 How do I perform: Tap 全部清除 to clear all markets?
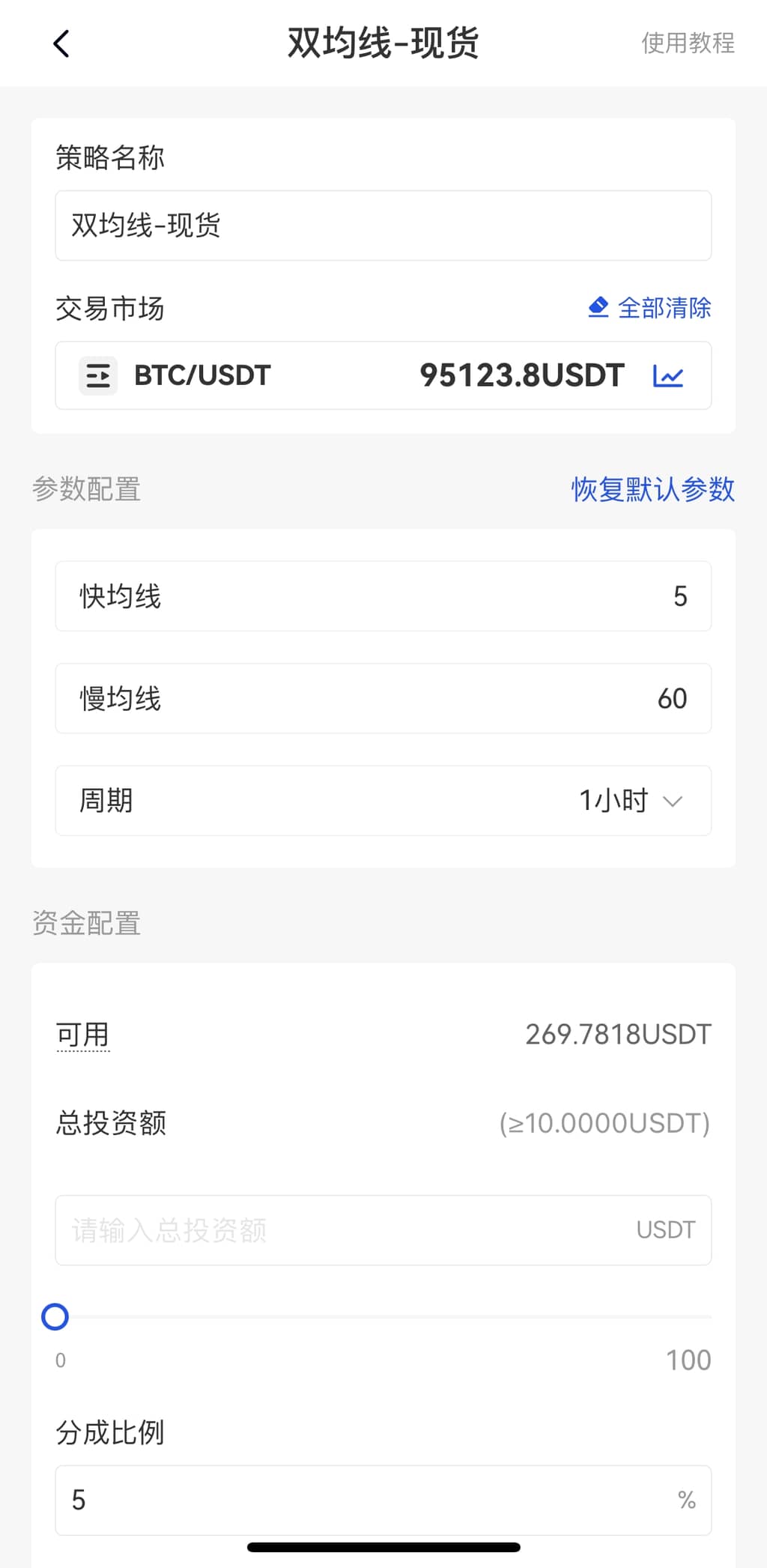650,308
